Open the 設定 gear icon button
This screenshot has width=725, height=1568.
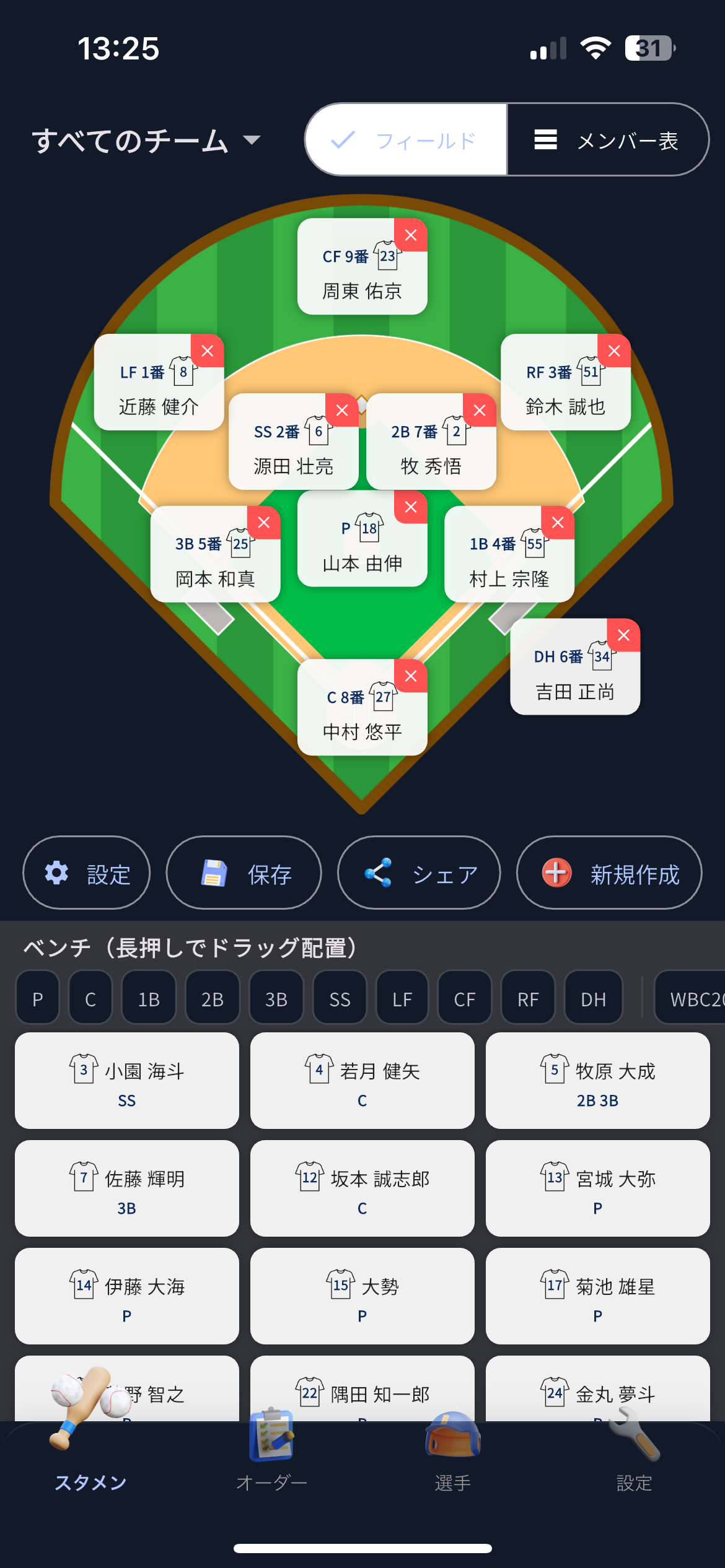click(x=56, y=873)
